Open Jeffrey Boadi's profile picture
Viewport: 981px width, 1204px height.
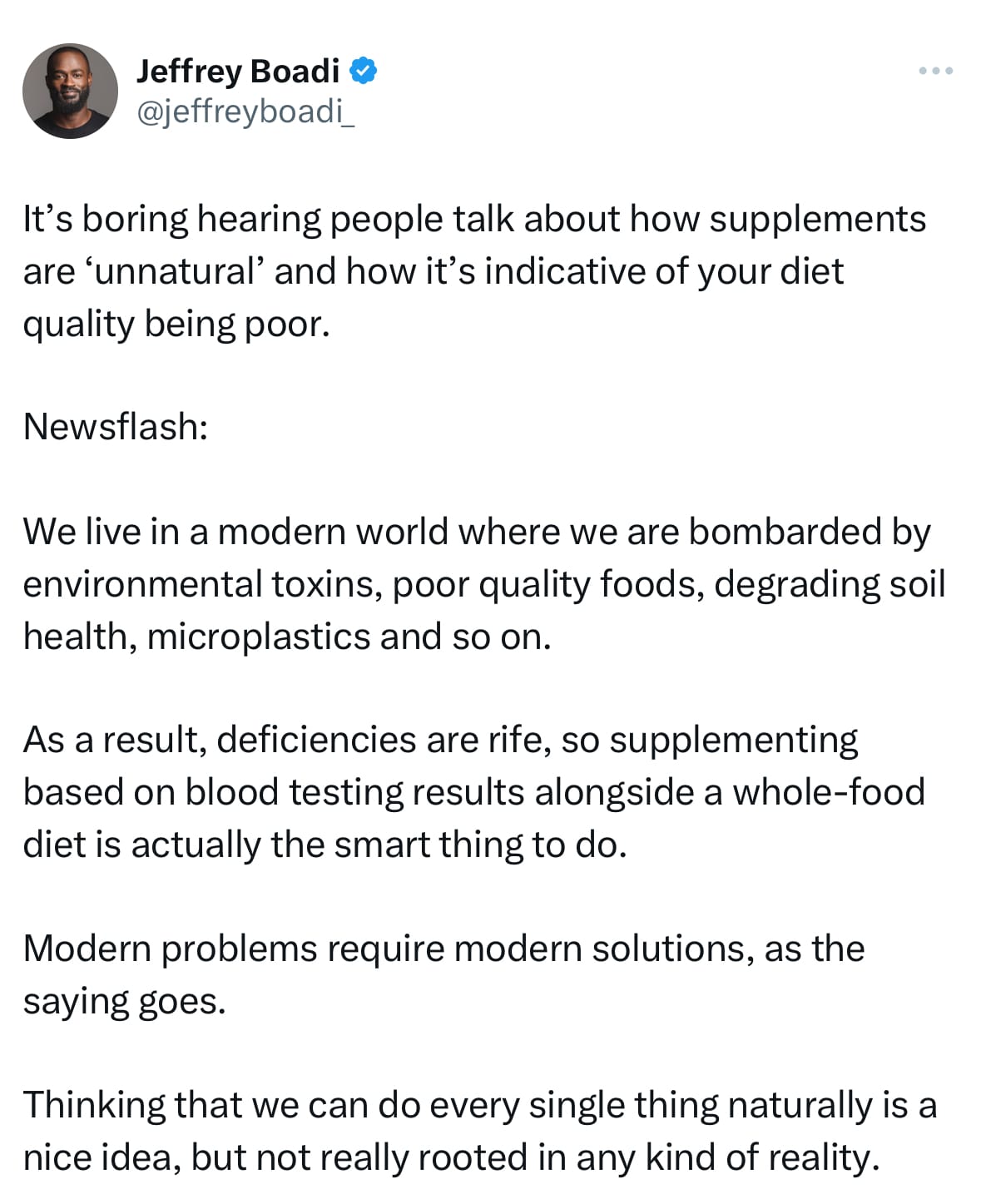coord(70,91)
